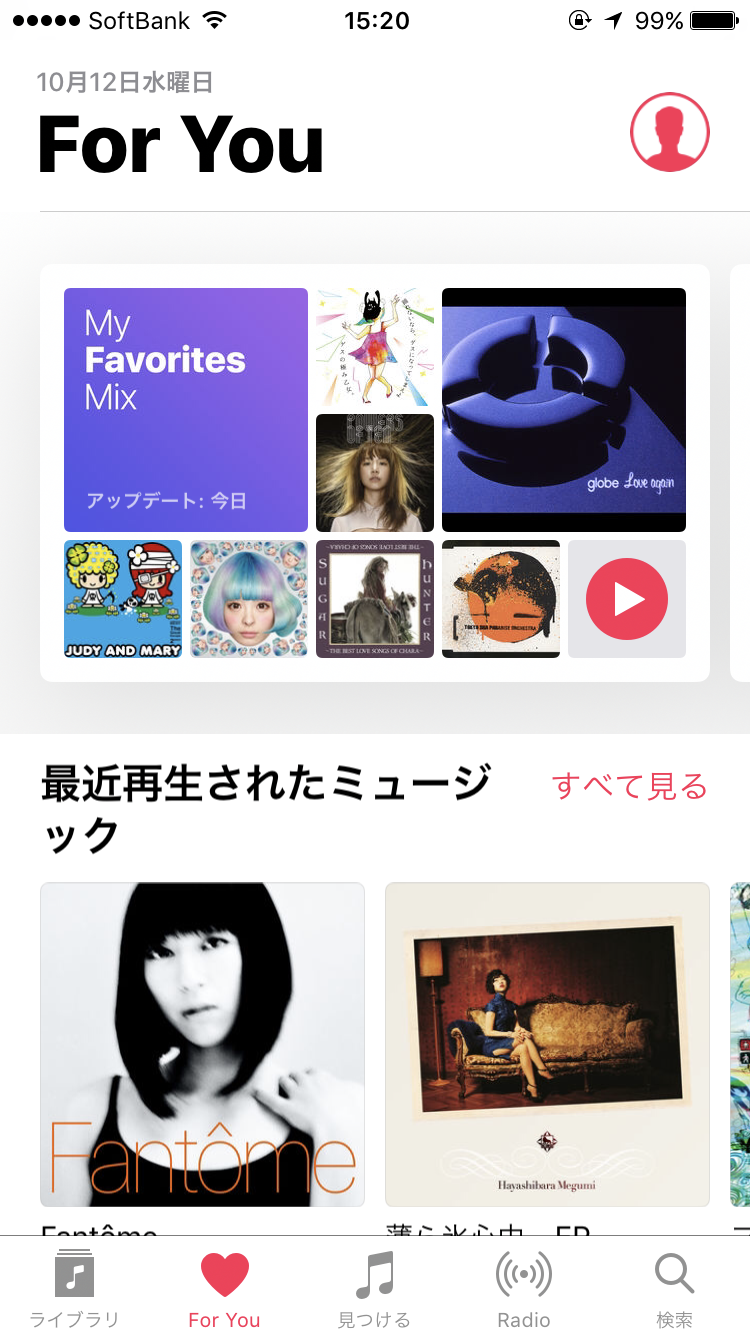The image size is (750, 1334).
Task: Open the Sugar Hunter album cover
Action: [375, 599]
